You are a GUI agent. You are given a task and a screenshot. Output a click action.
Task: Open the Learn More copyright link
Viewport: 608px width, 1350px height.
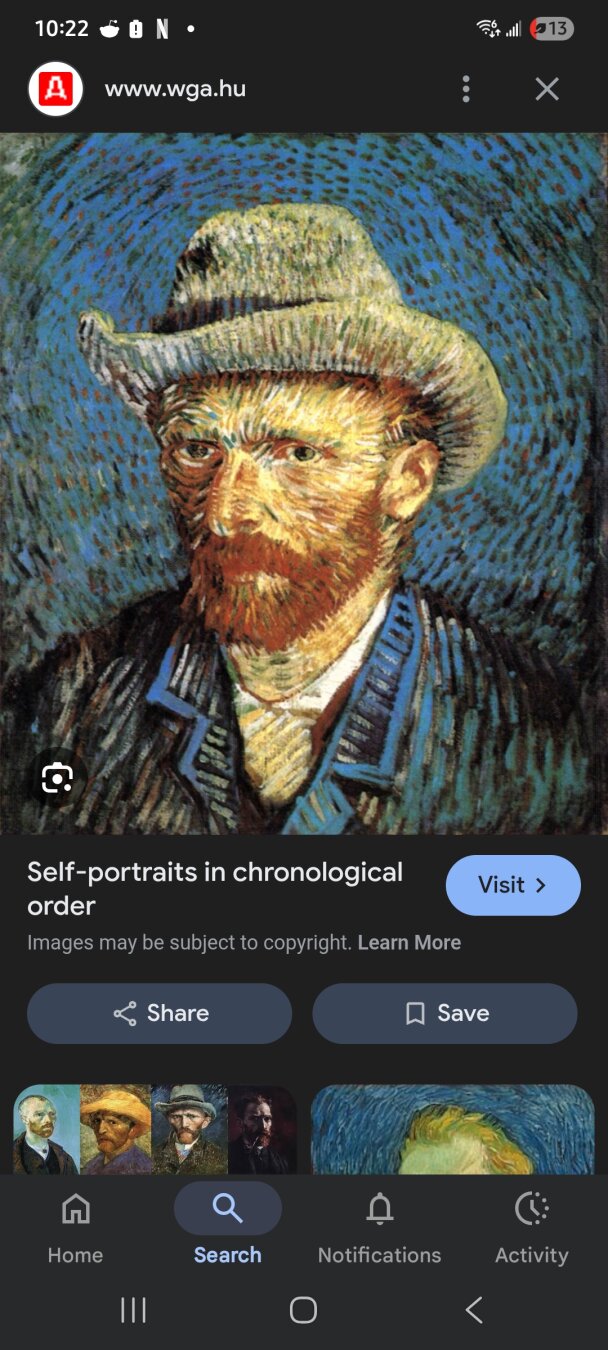[x=409, y=942]
